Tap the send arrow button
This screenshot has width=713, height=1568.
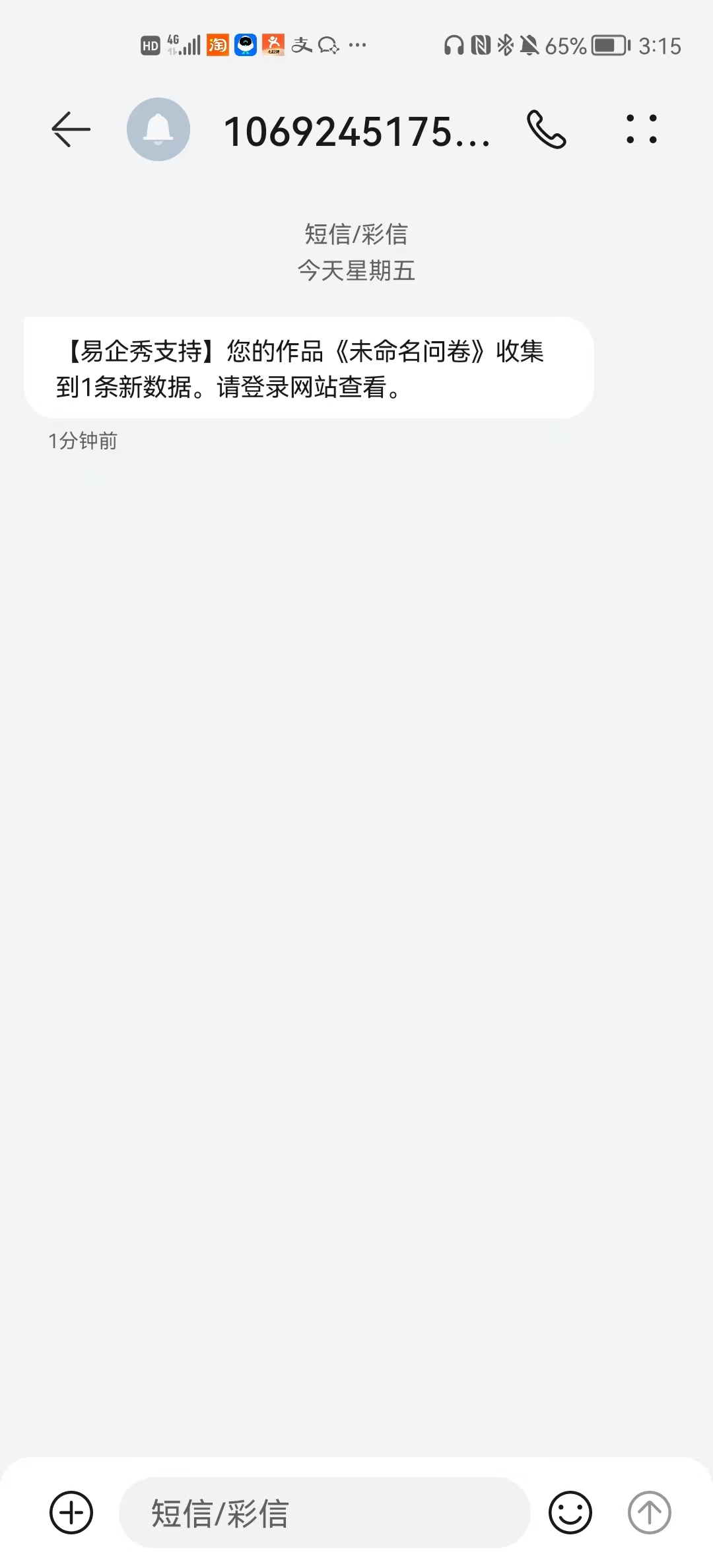click(650, 1512)
